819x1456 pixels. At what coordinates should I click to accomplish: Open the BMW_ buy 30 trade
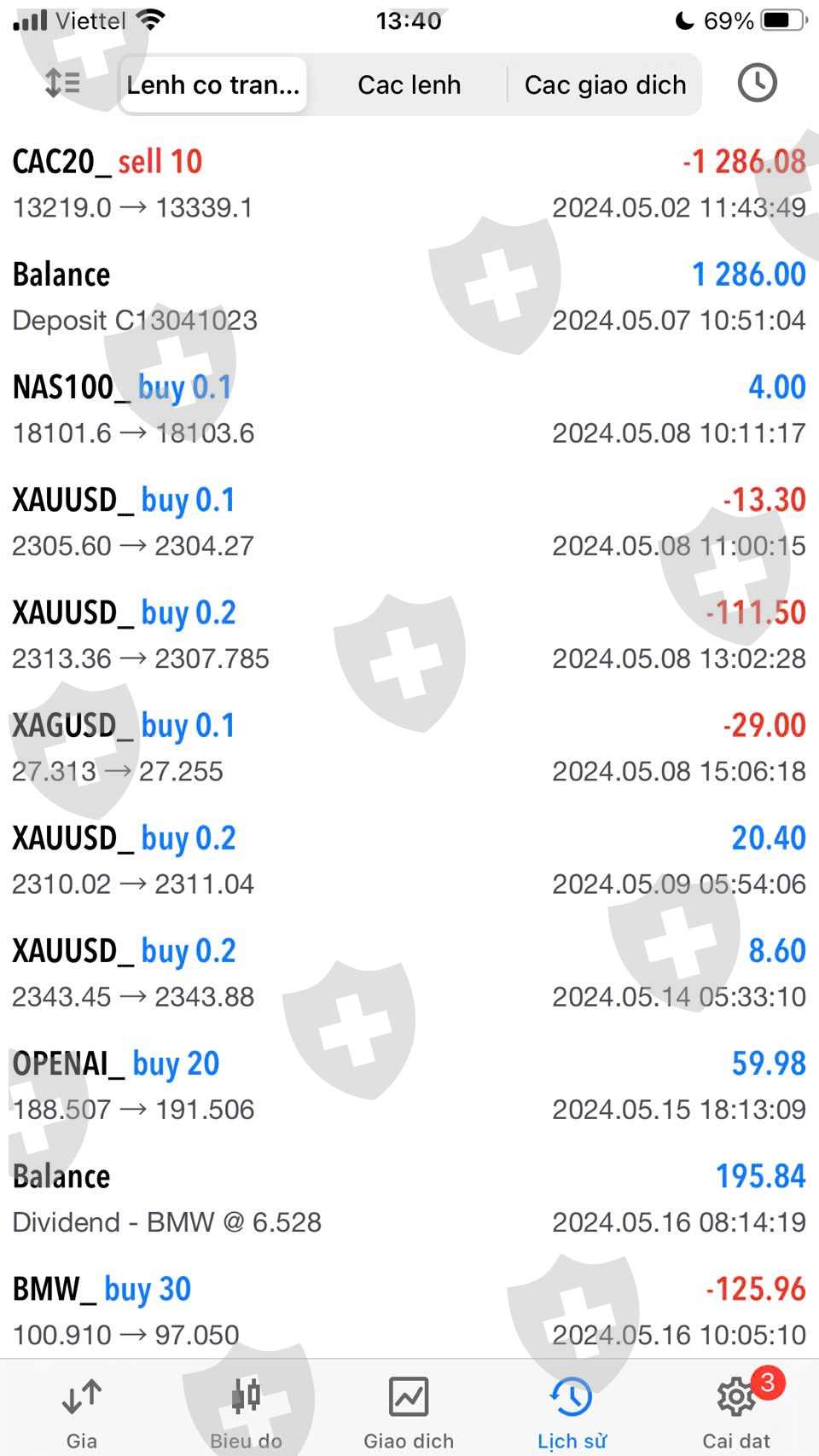click(409, 1310)
